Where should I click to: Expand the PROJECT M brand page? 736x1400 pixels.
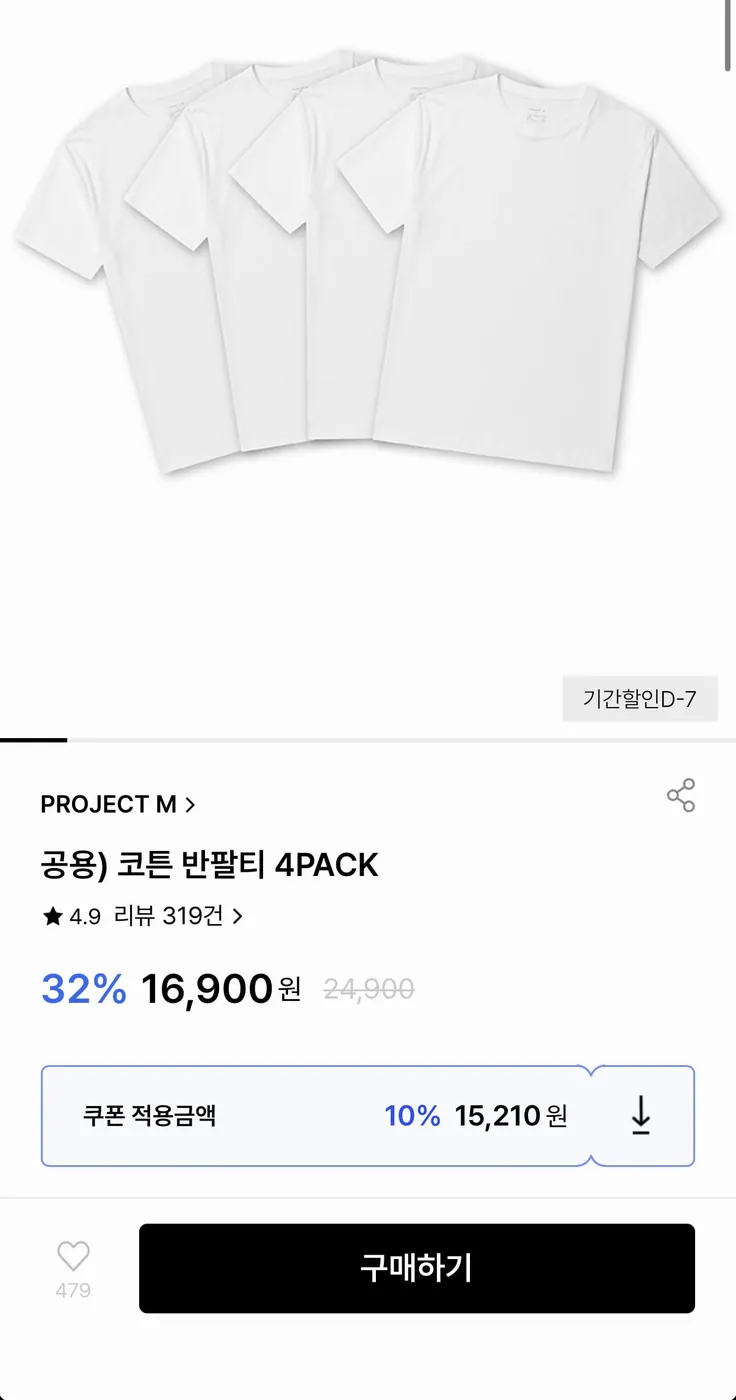110,804
